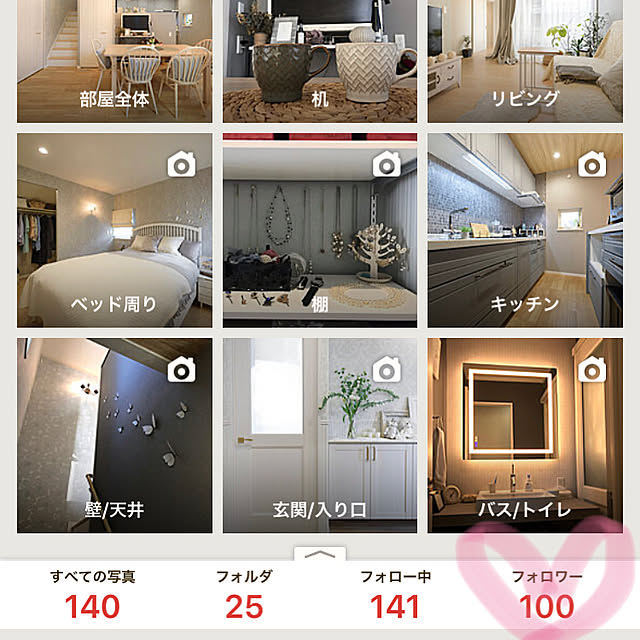
Task: Open the フォルダ list
Action: (244, 595)
